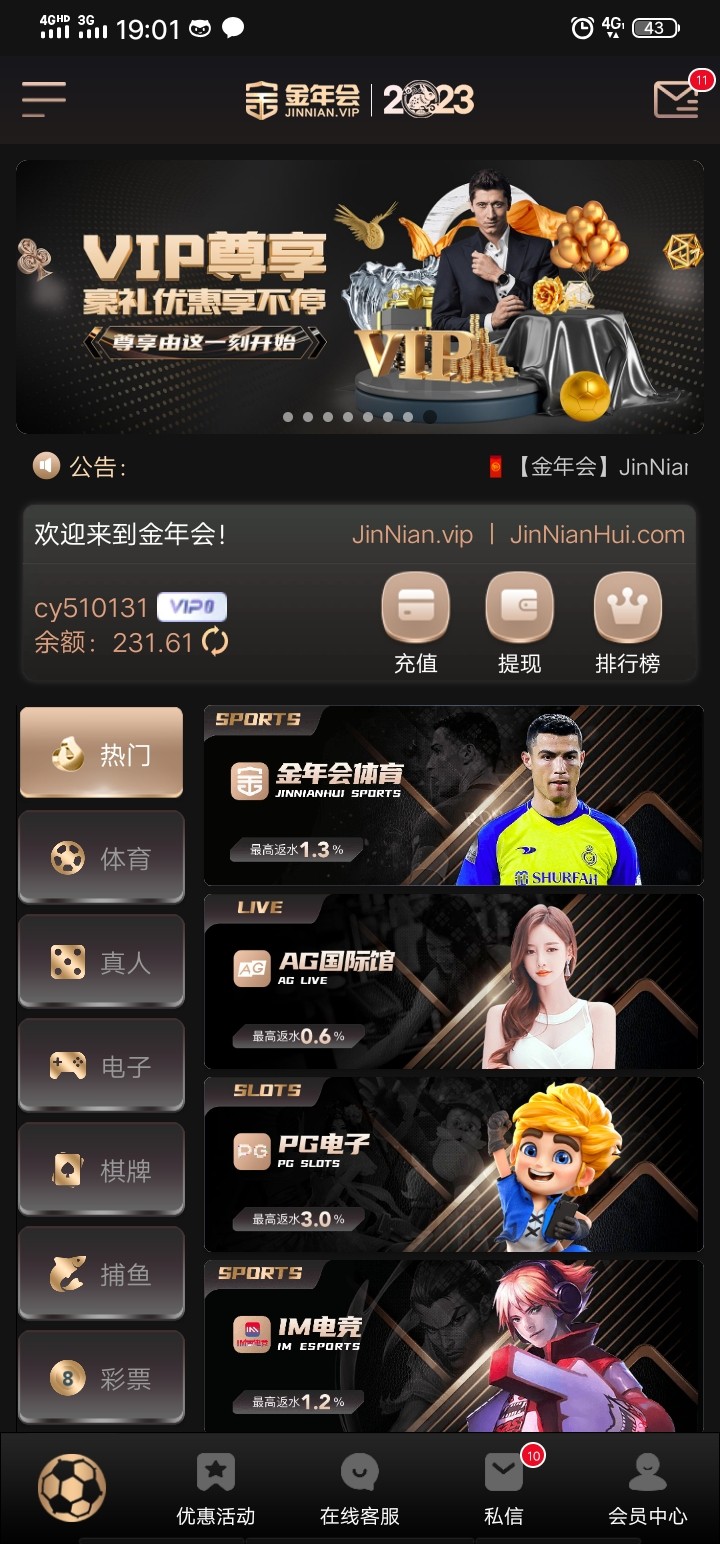Open the hamburger navigation menu
Viewport: 720px width, 1544px height.
pyautogui.click(x=43, y=100)
